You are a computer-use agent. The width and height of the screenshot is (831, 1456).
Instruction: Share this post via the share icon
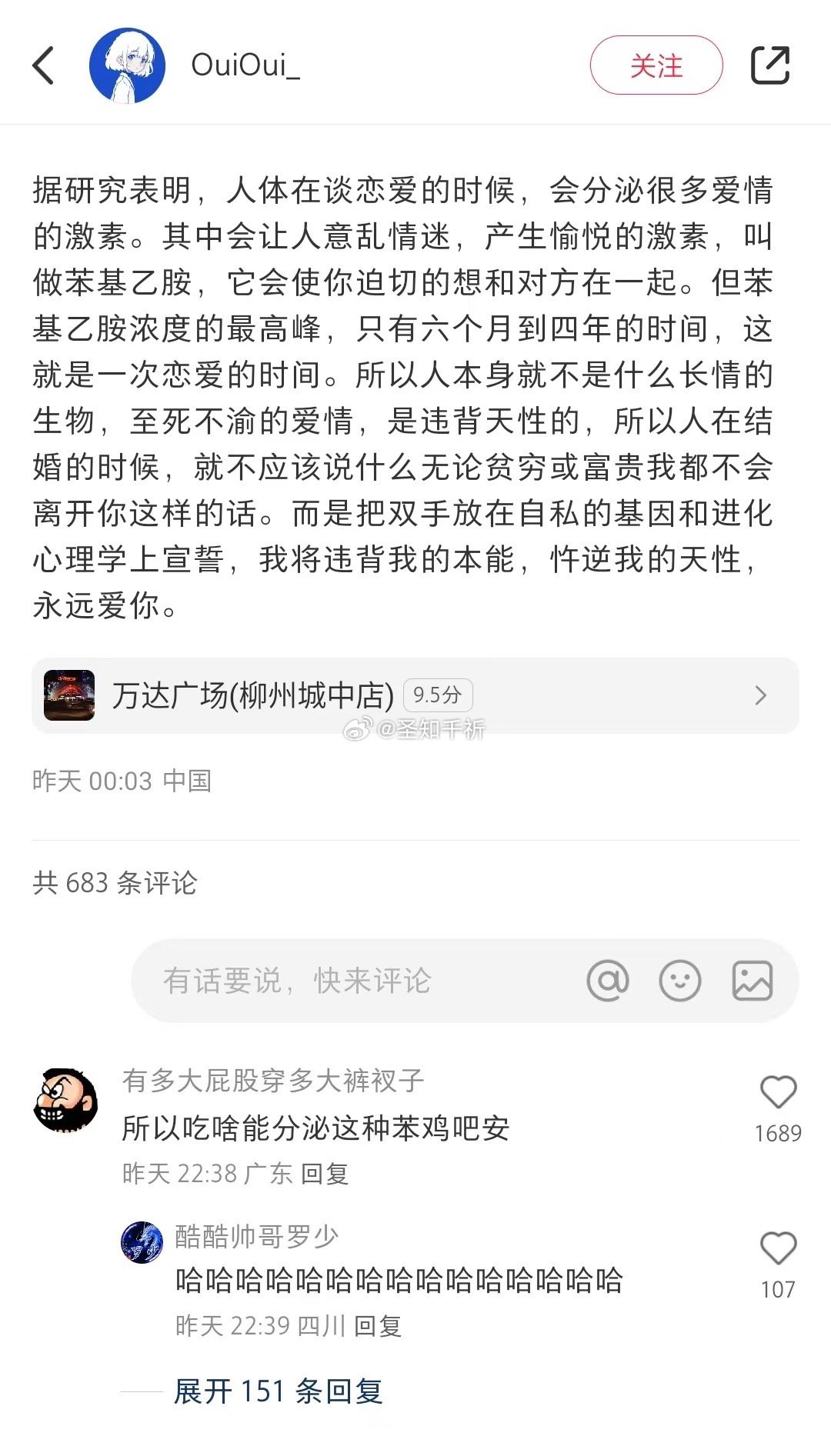(x=770, y=65)
